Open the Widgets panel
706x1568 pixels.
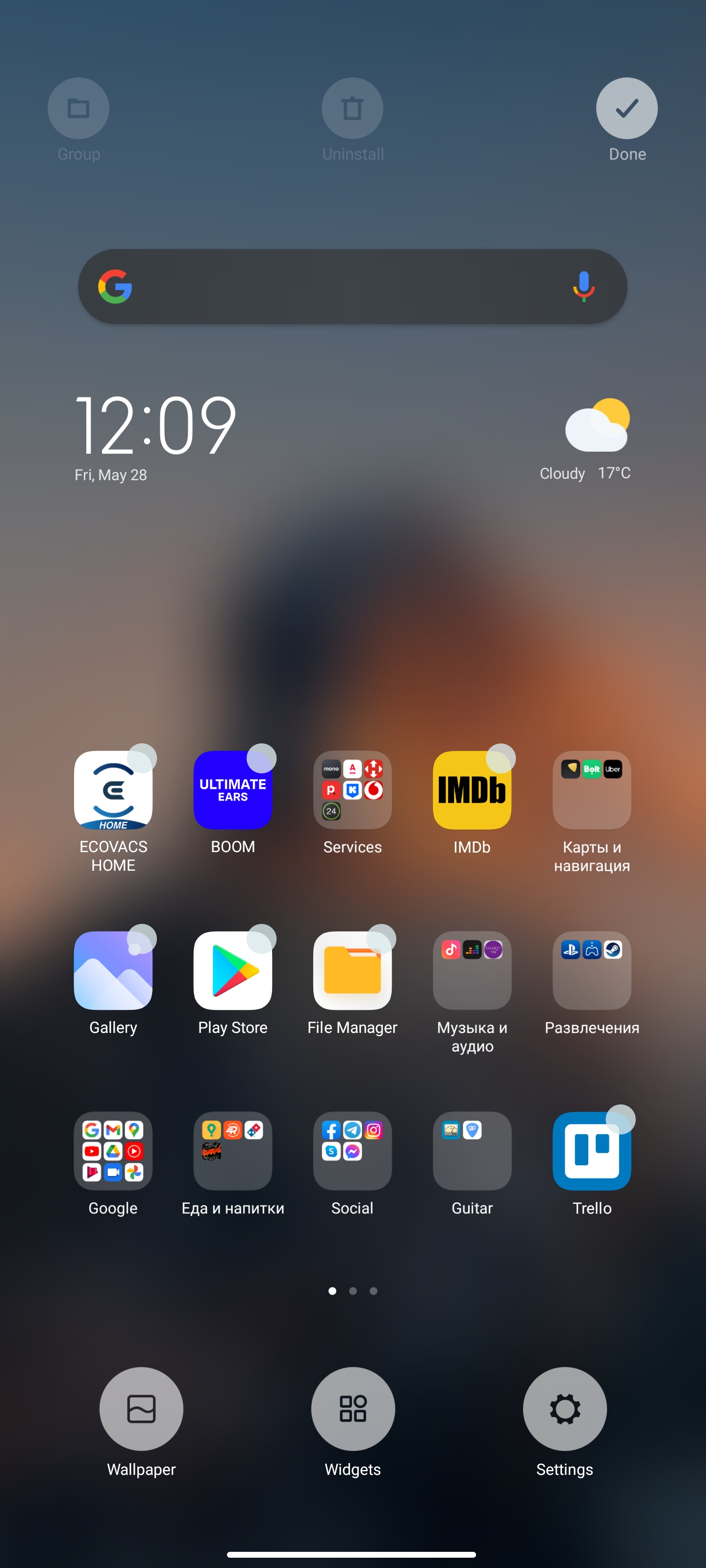point(353,1409)
